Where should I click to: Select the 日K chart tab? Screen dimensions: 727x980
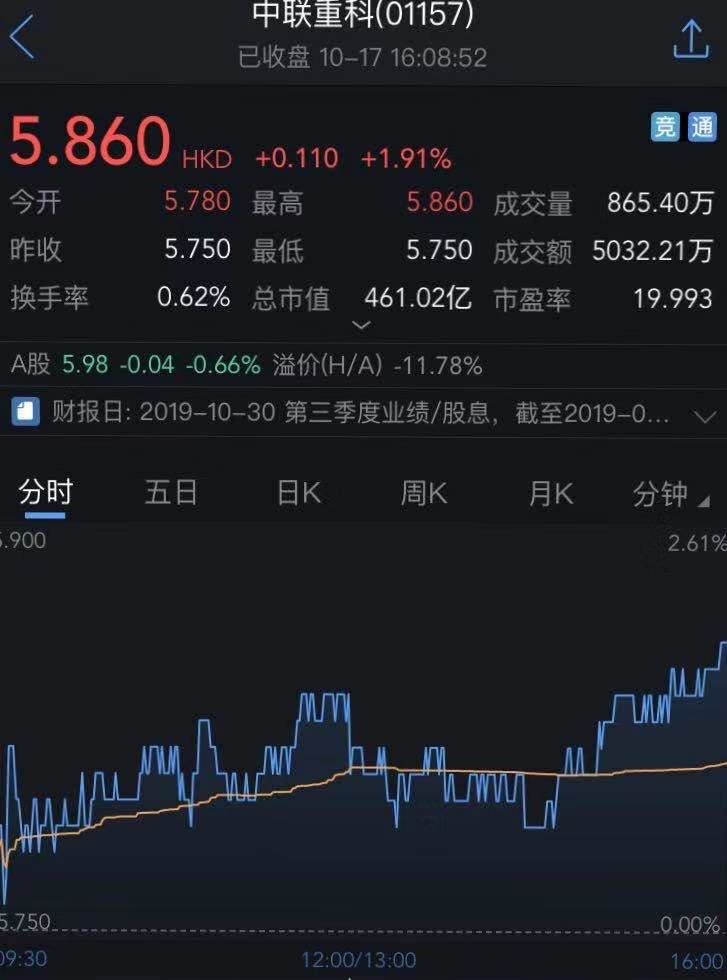pos(298,493)
